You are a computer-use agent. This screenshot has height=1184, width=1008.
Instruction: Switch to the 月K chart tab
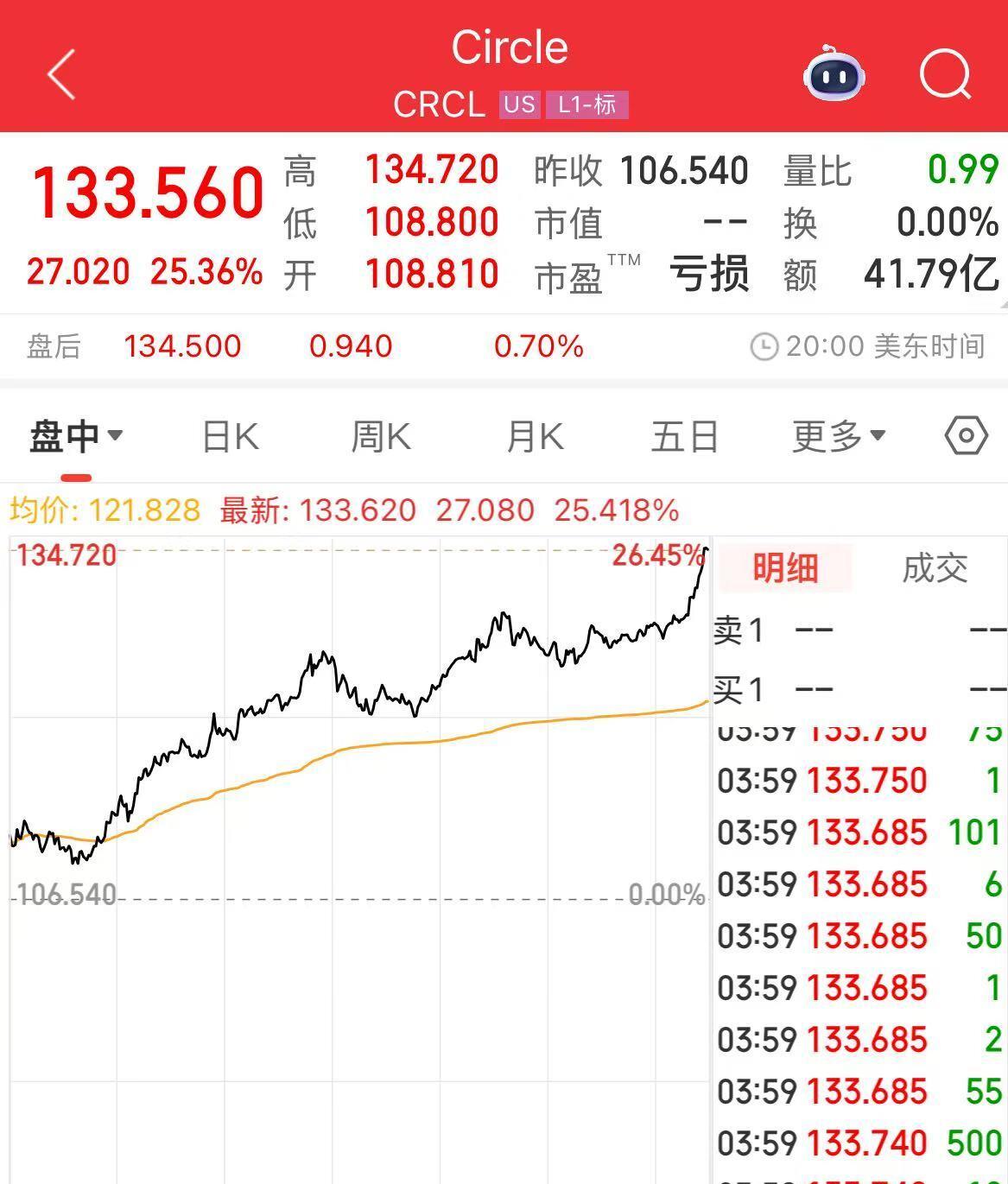coord(535,436)
